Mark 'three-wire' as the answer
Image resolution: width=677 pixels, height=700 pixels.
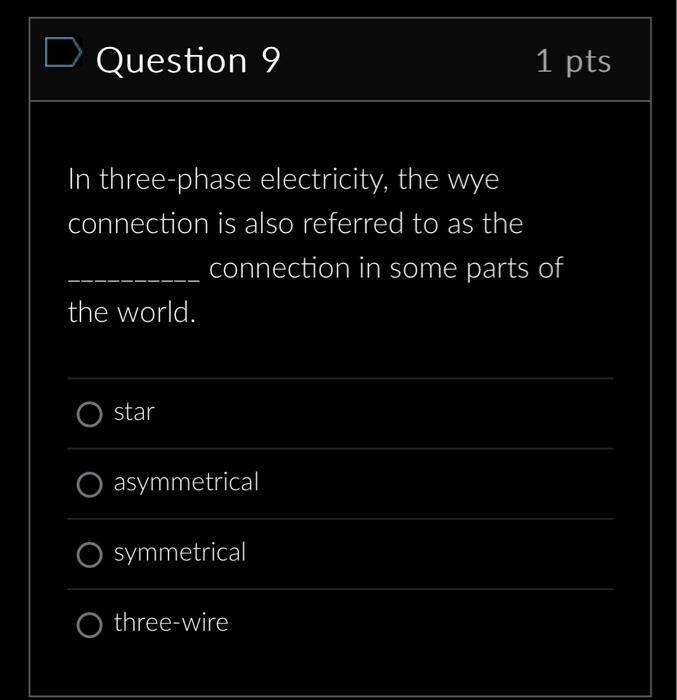[90, 624]
